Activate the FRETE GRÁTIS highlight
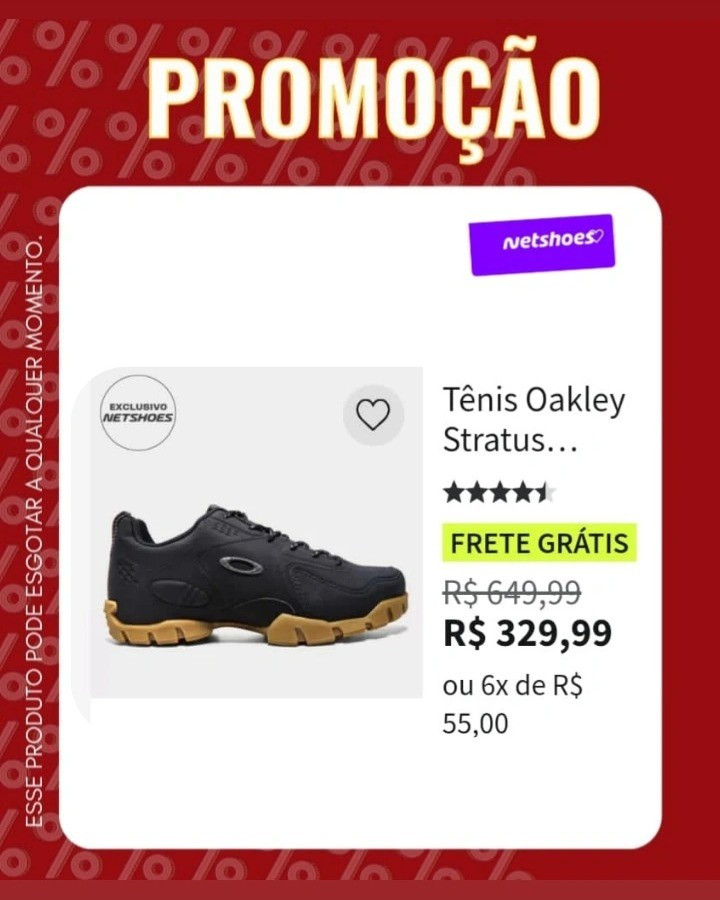 pos(540,544)
